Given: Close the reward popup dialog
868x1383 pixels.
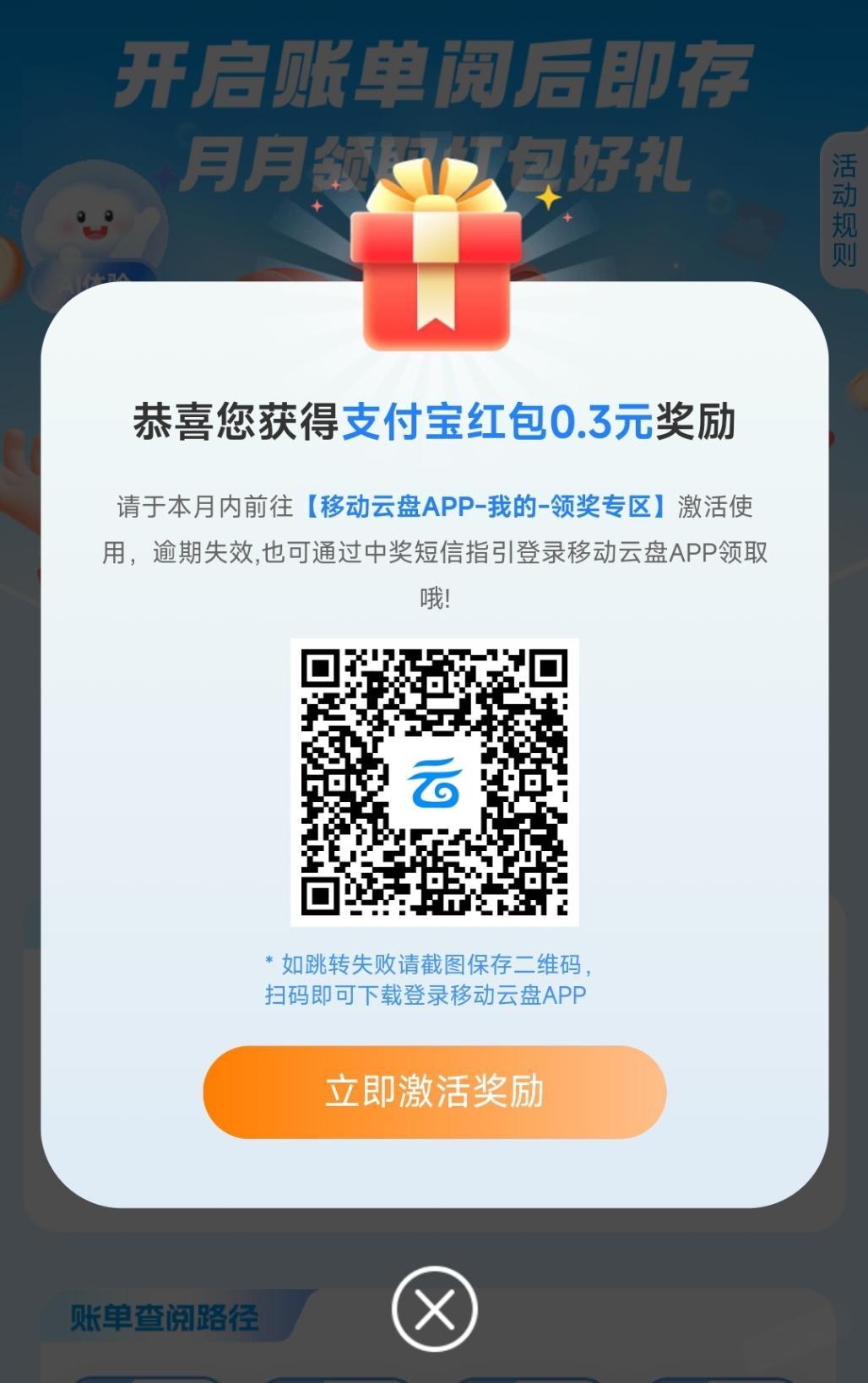Looking at the screenshot, I should pos(435,1309).
